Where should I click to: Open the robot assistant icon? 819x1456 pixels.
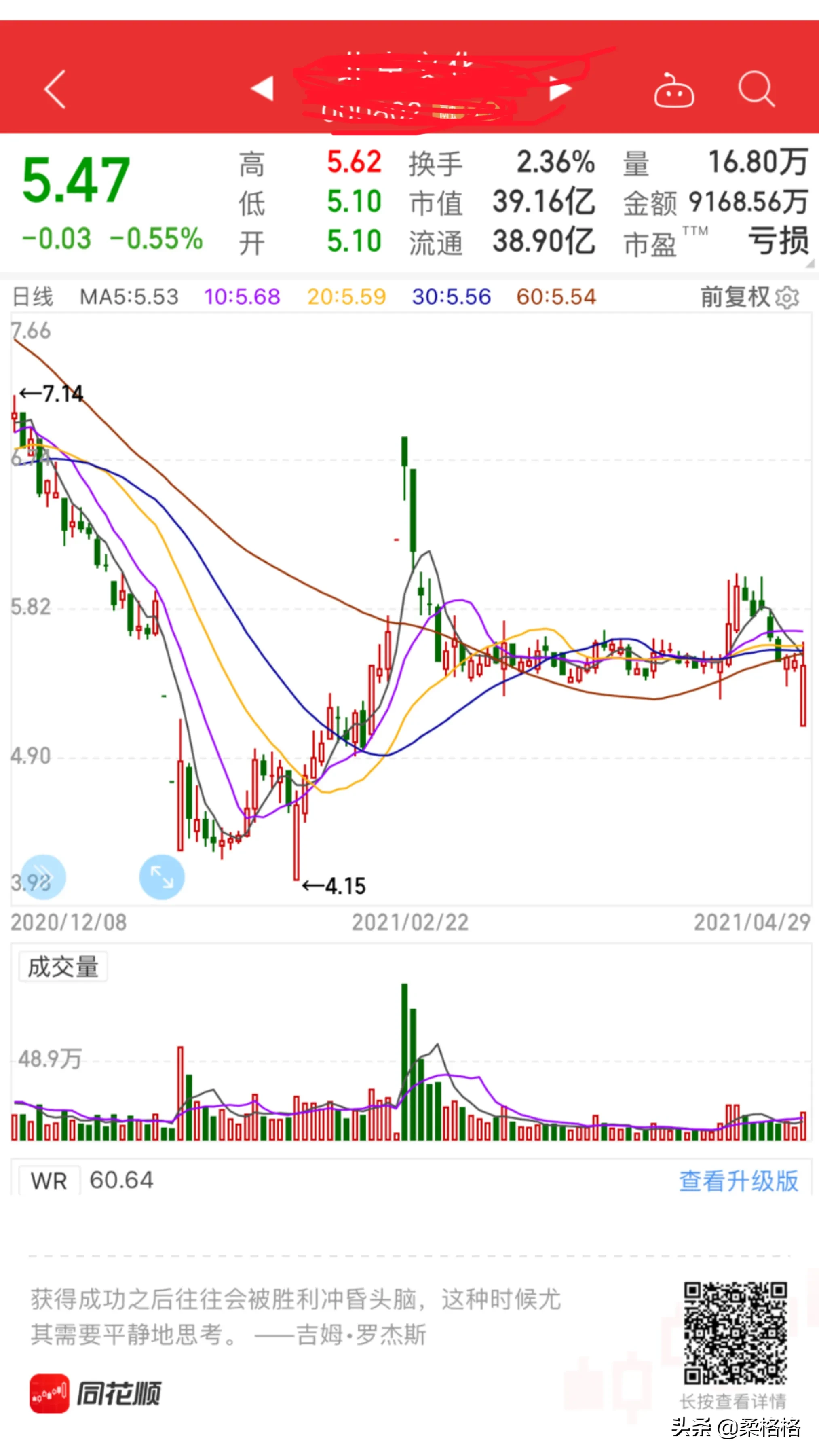(x=674, y=91)
